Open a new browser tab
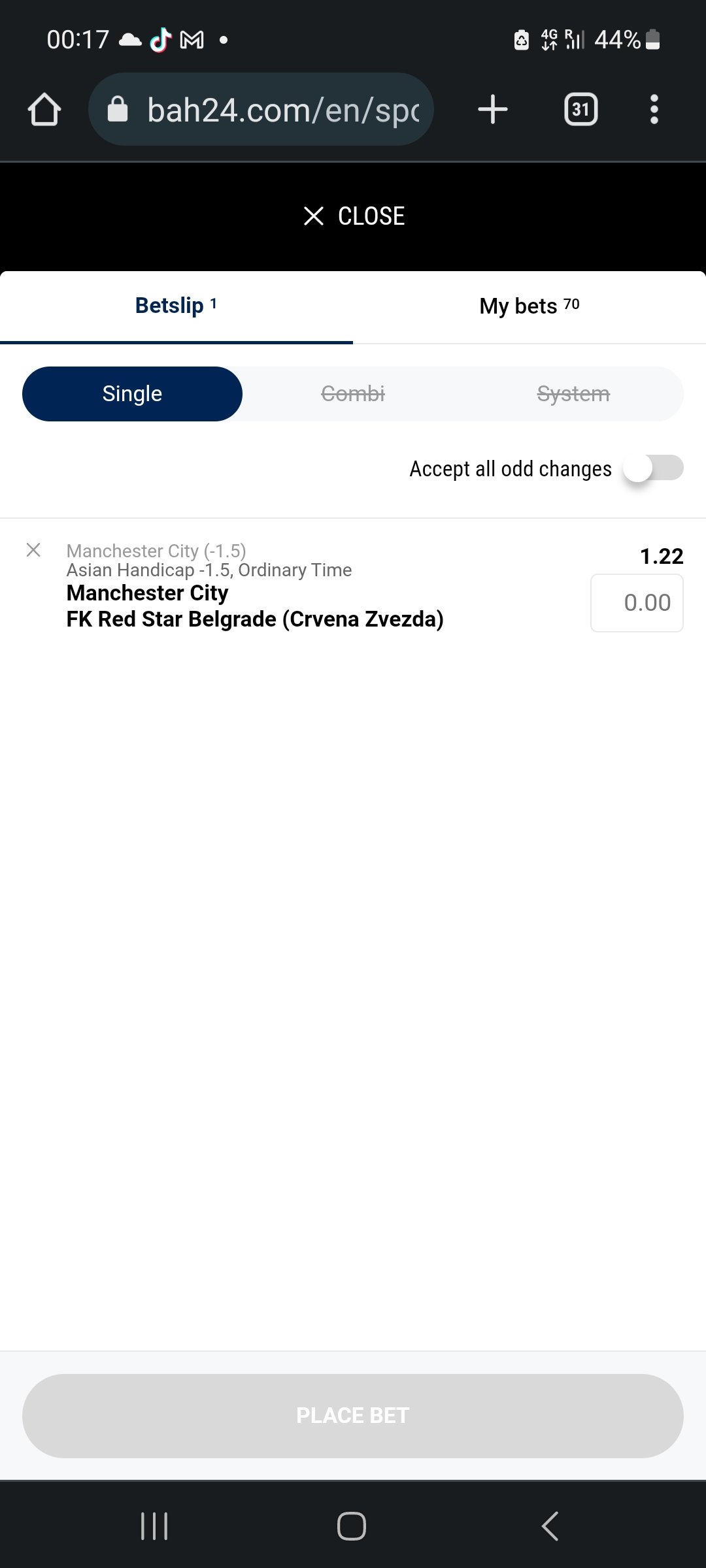 493,109
